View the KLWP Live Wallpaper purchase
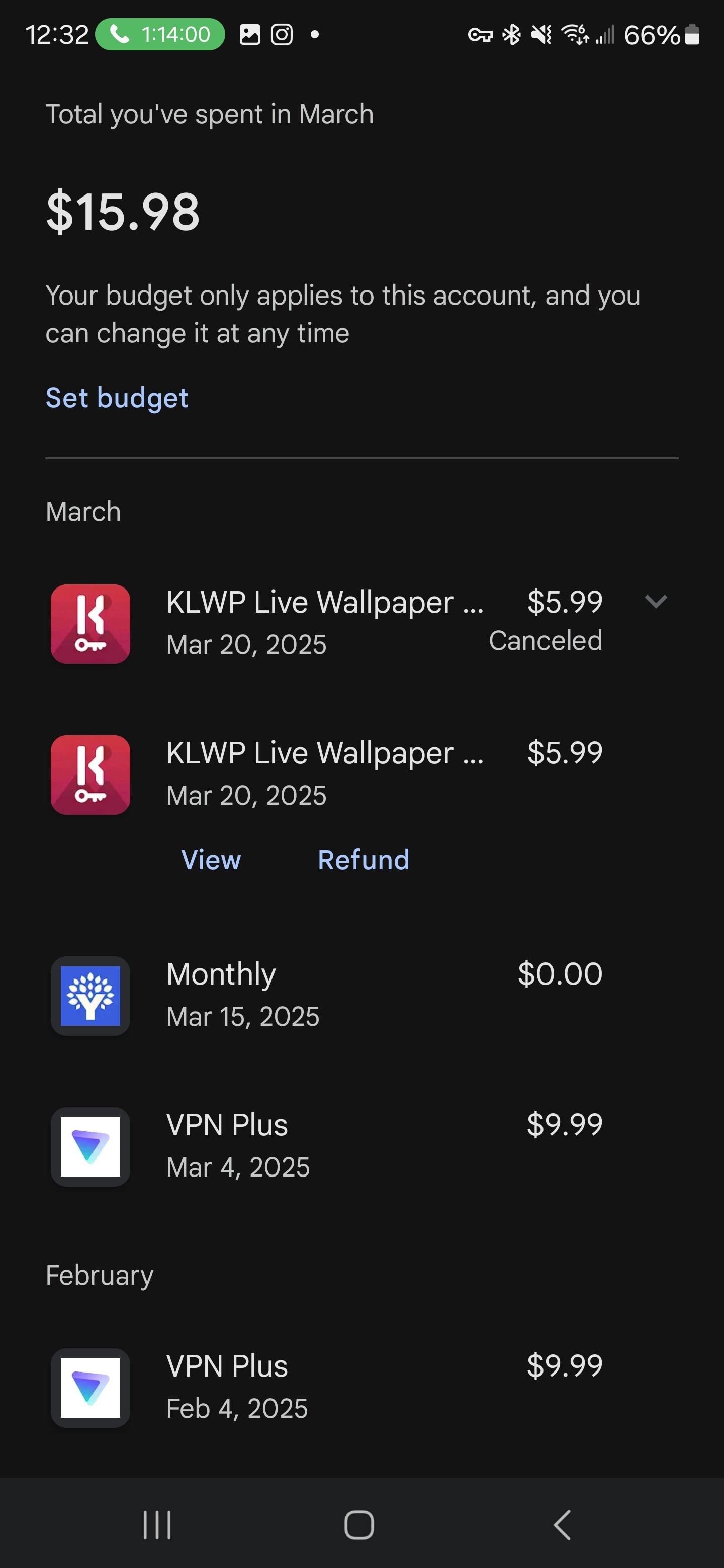 (211, 860)
